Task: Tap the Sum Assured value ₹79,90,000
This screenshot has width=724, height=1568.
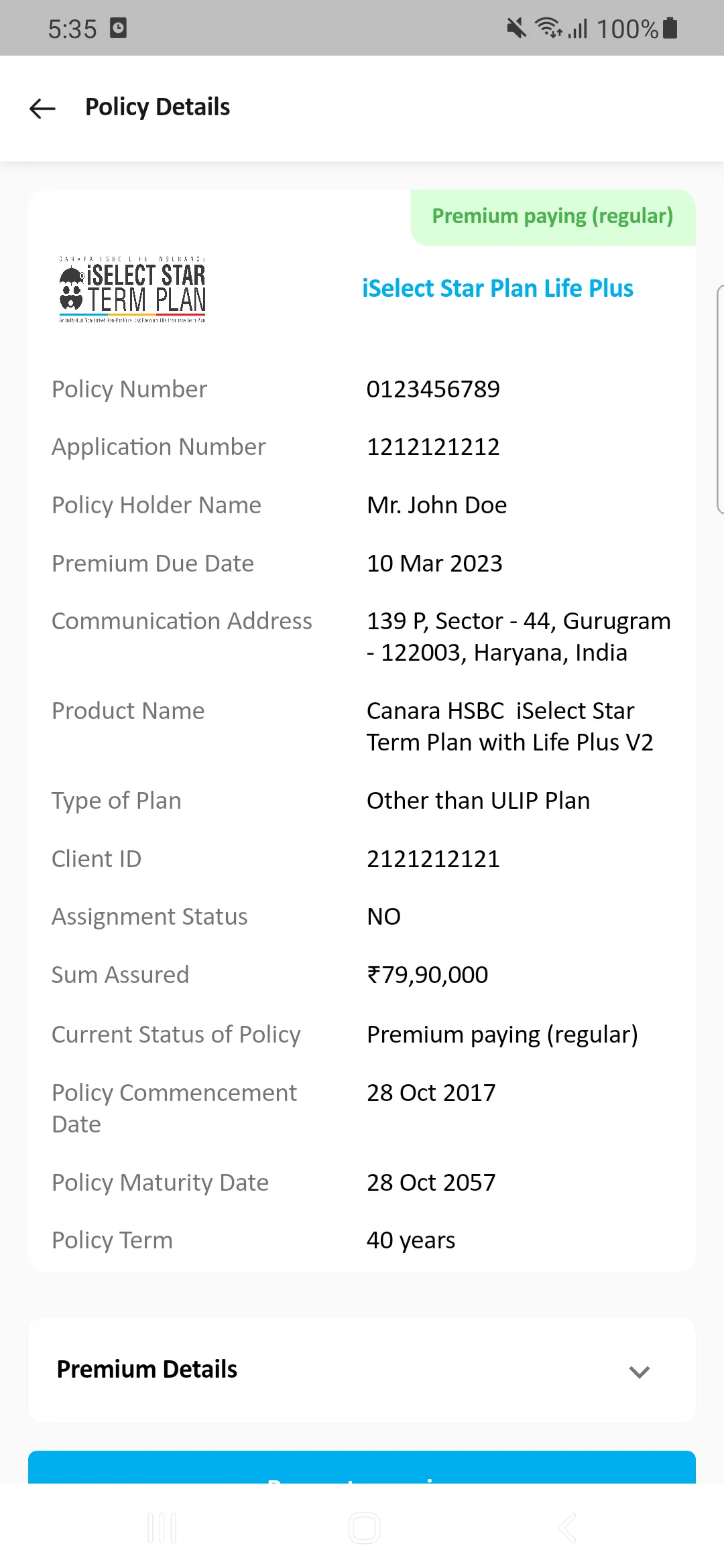Action: (x=427, y=974)
